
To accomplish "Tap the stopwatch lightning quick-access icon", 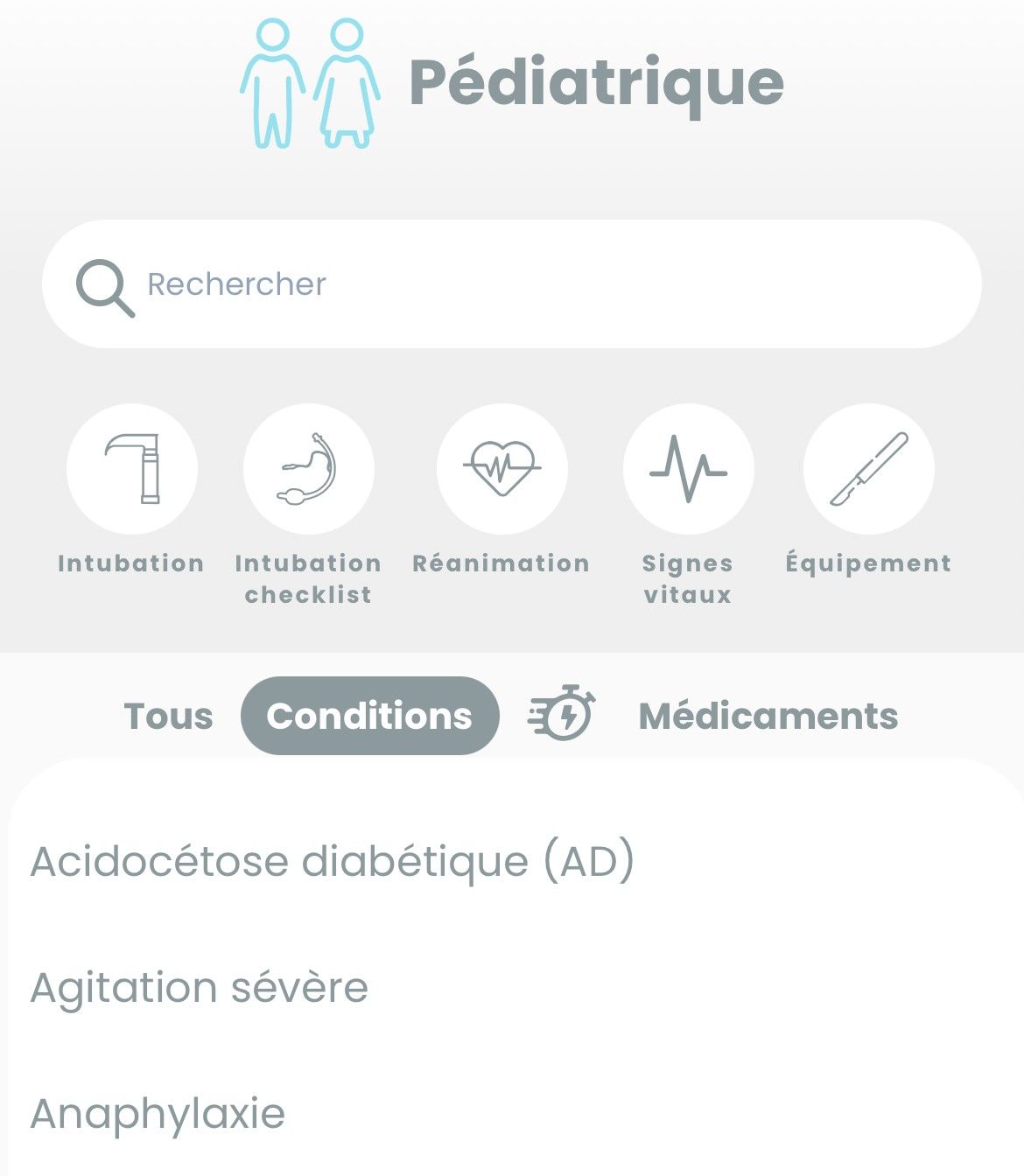I will tap(562, 713).
